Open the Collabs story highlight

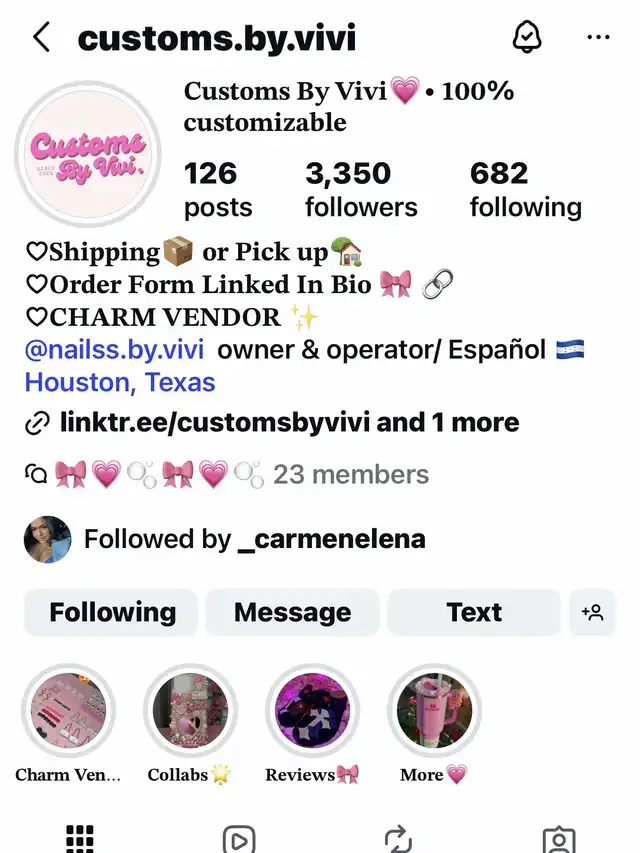190,712
